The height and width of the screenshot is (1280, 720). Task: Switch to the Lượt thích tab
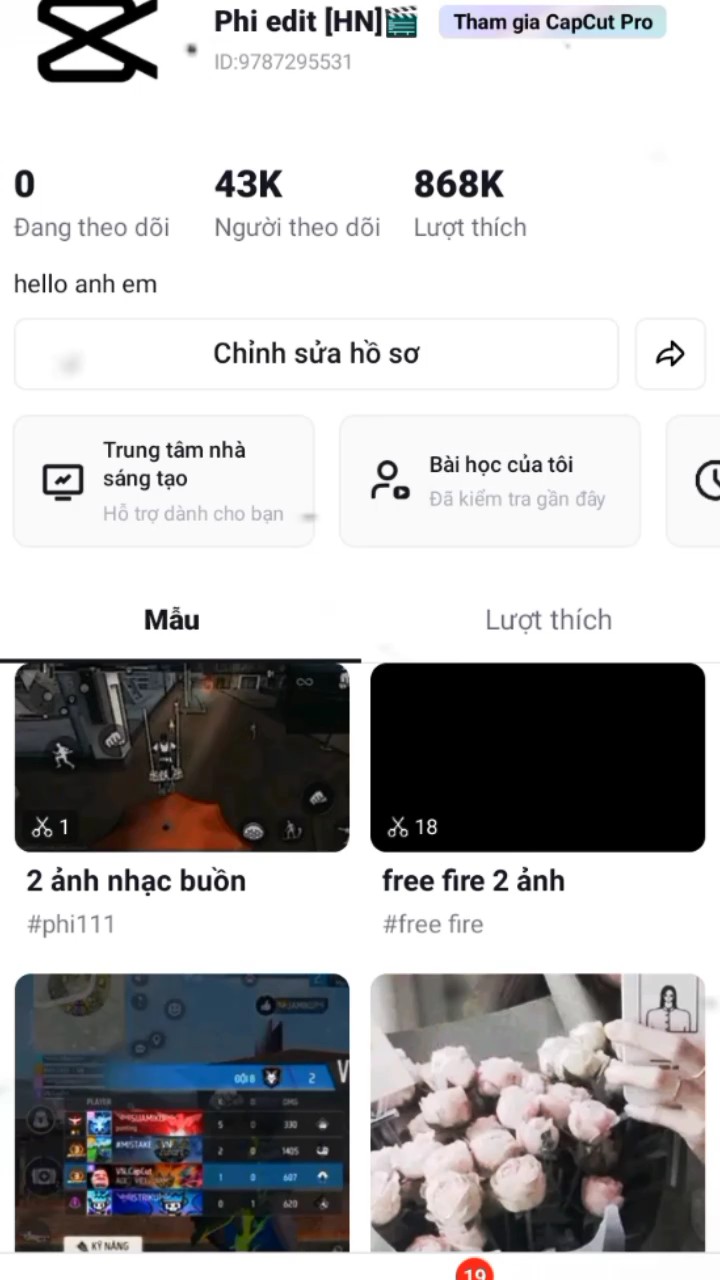coord(548,620)
